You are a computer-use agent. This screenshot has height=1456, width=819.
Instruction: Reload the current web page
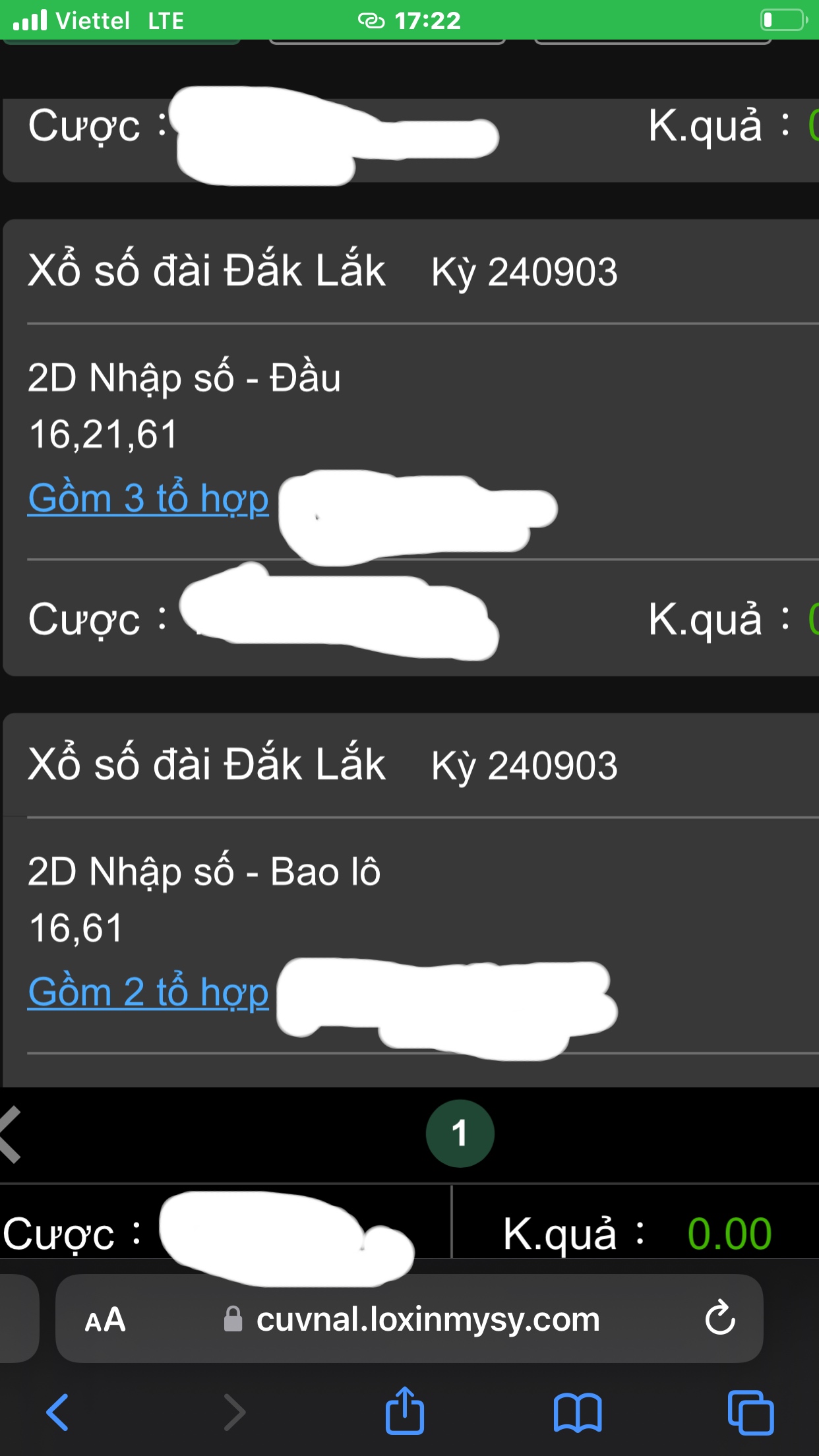(719, 1319)
